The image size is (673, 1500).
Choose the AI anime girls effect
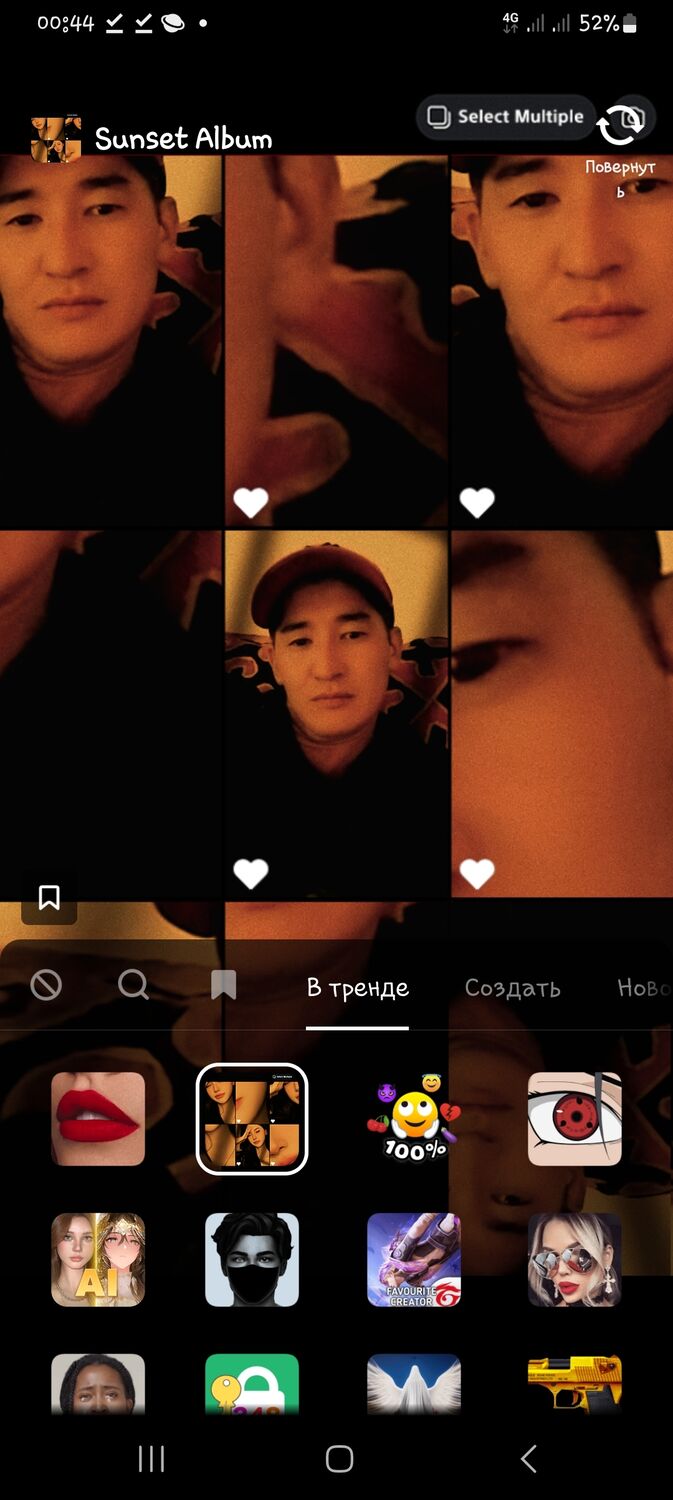[98, 1259]
